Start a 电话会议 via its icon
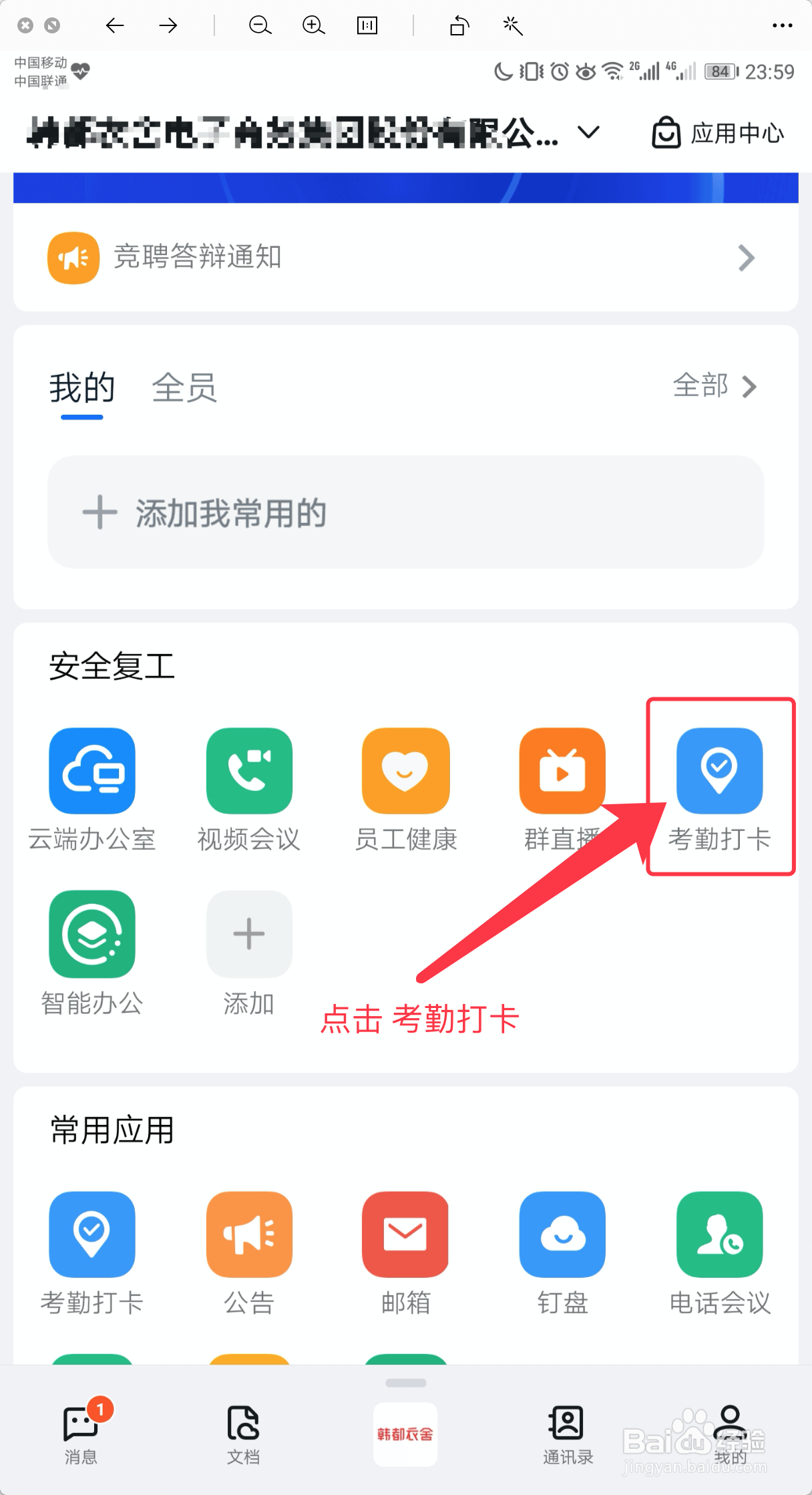The width and height of the screenshot is (812, 1495). click(x=719, y=1234)
